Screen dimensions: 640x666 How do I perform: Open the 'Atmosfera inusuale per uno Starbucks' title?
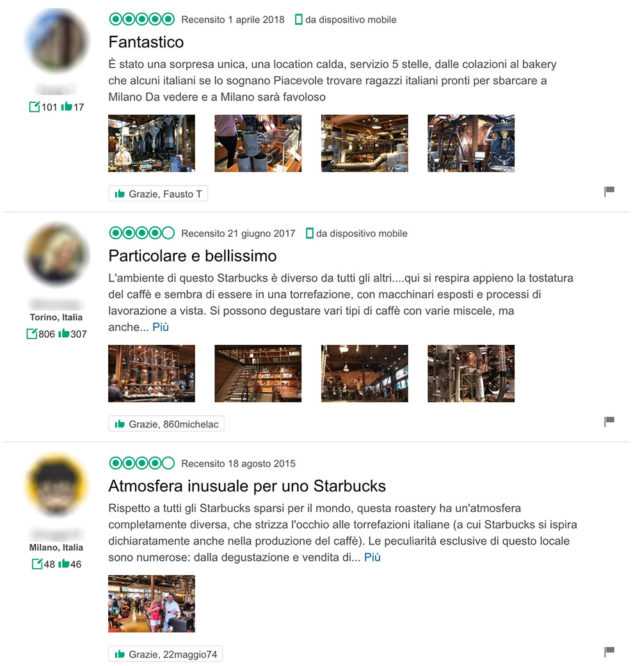[246, 486]
